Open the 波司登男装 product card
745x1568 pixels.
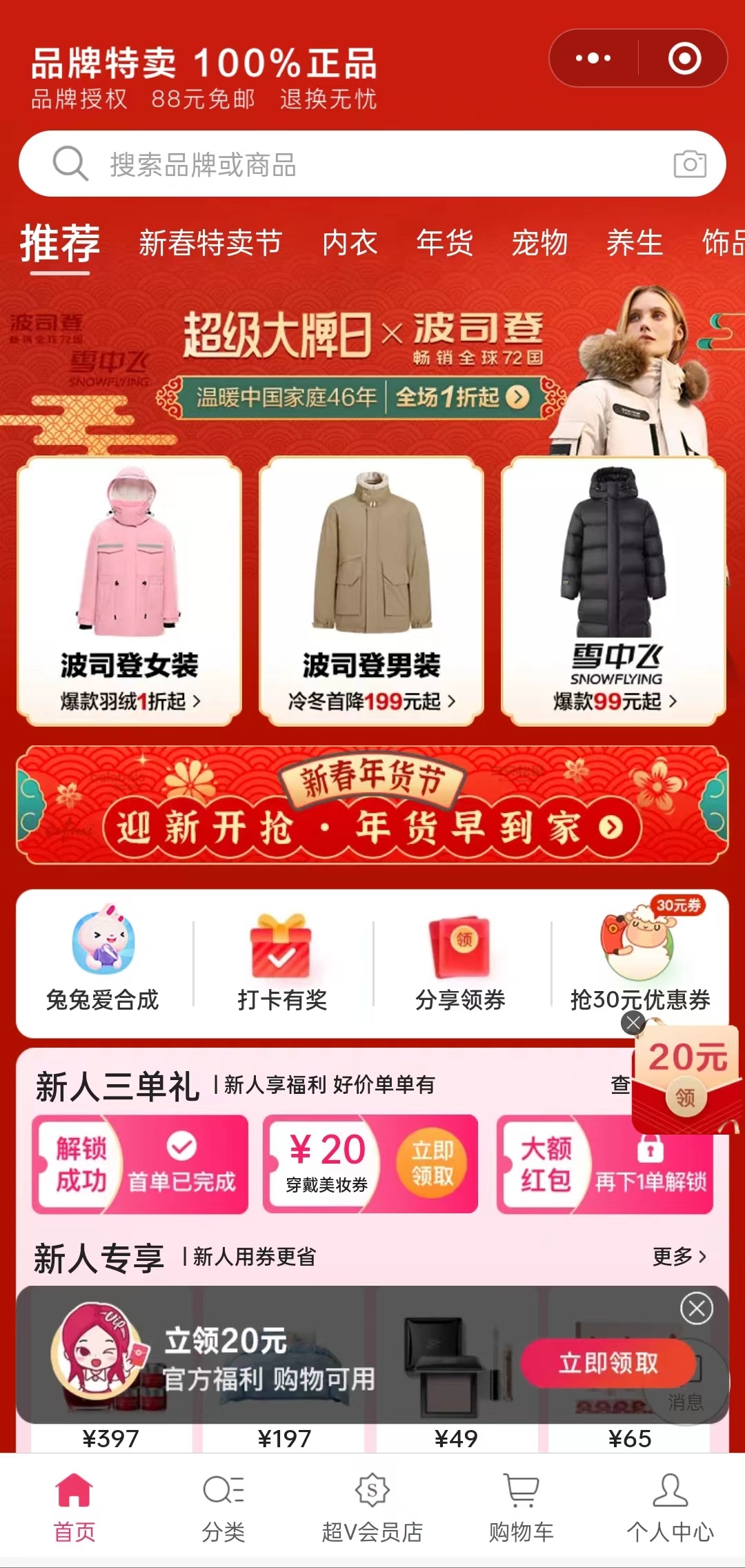point(372,590)
